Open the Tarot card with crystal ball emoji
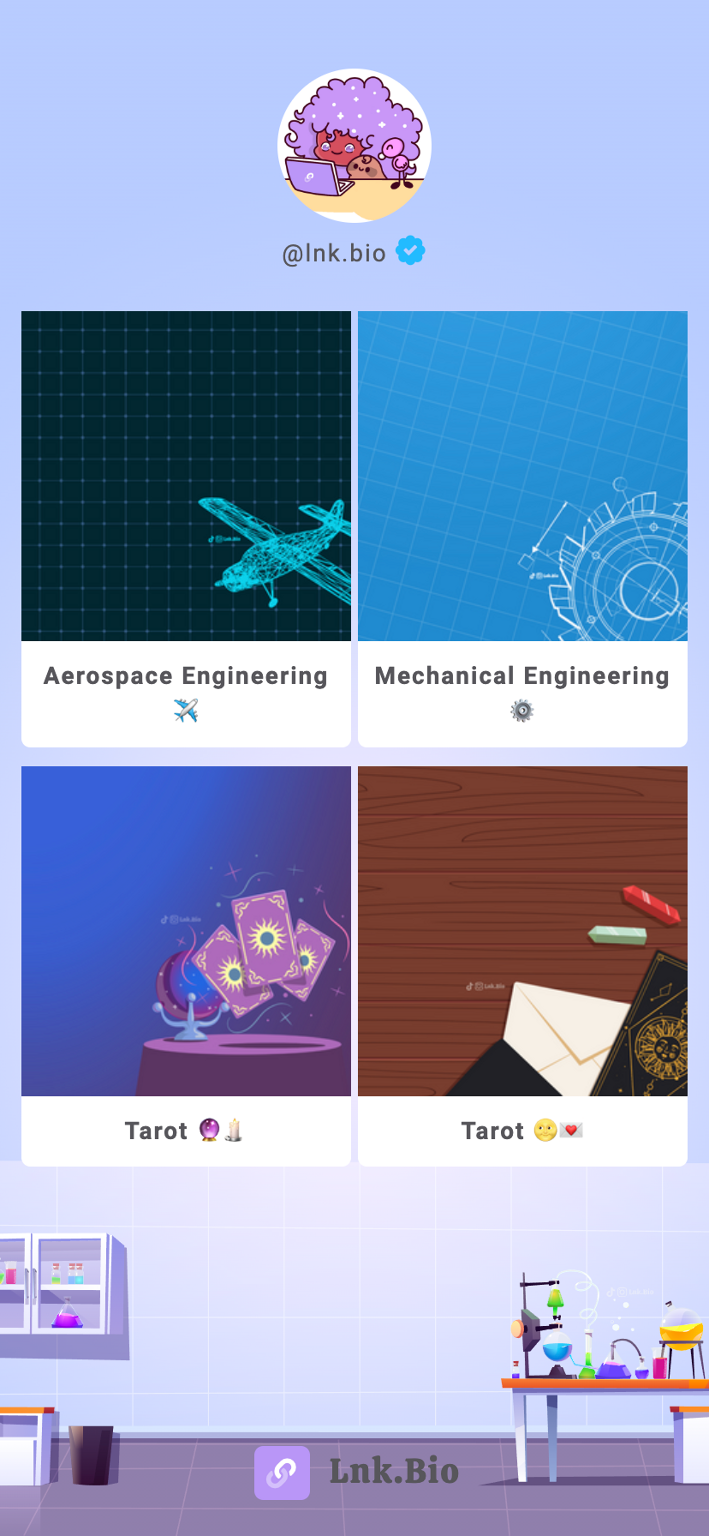The image size is (709, 1536). [186, 966]
